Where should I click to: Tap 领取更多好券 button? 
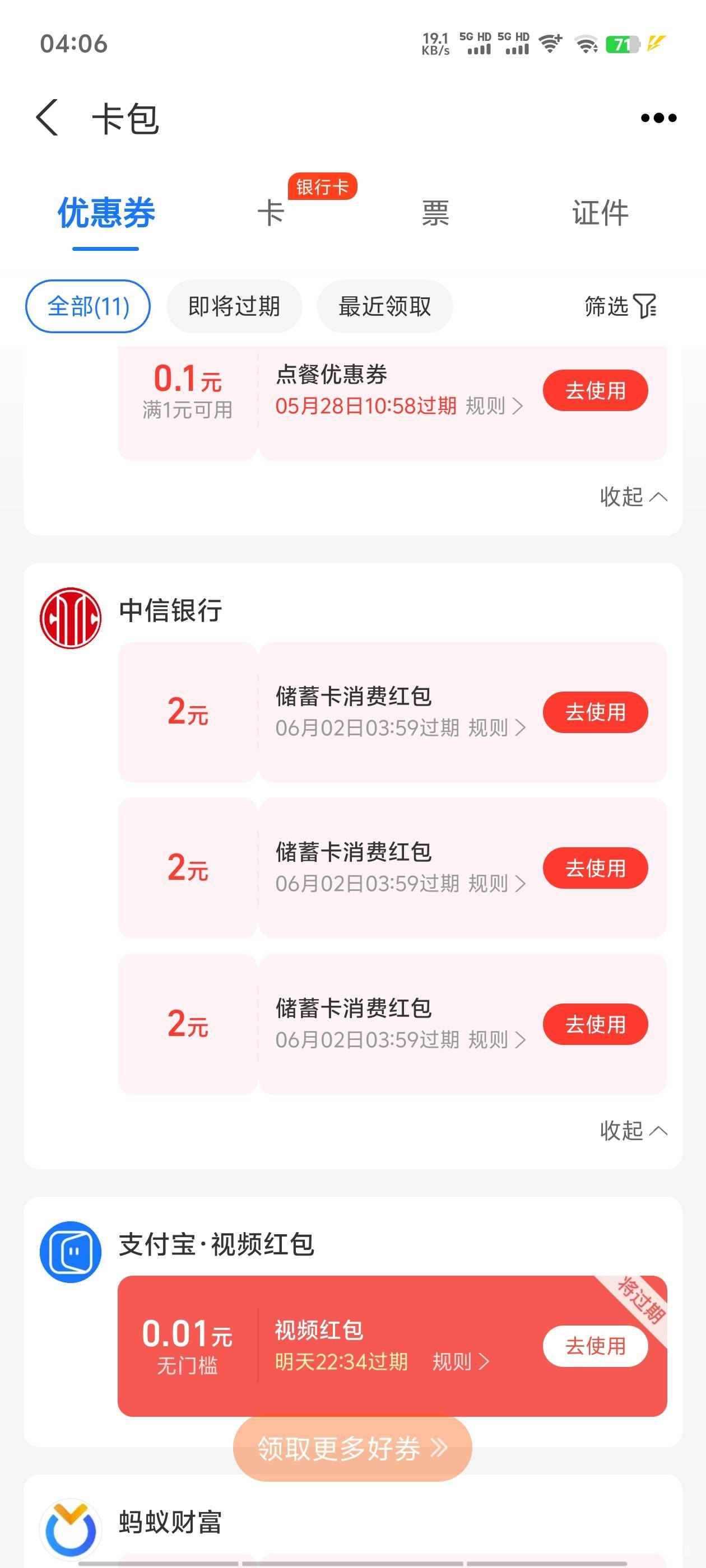click(352, 1449)
